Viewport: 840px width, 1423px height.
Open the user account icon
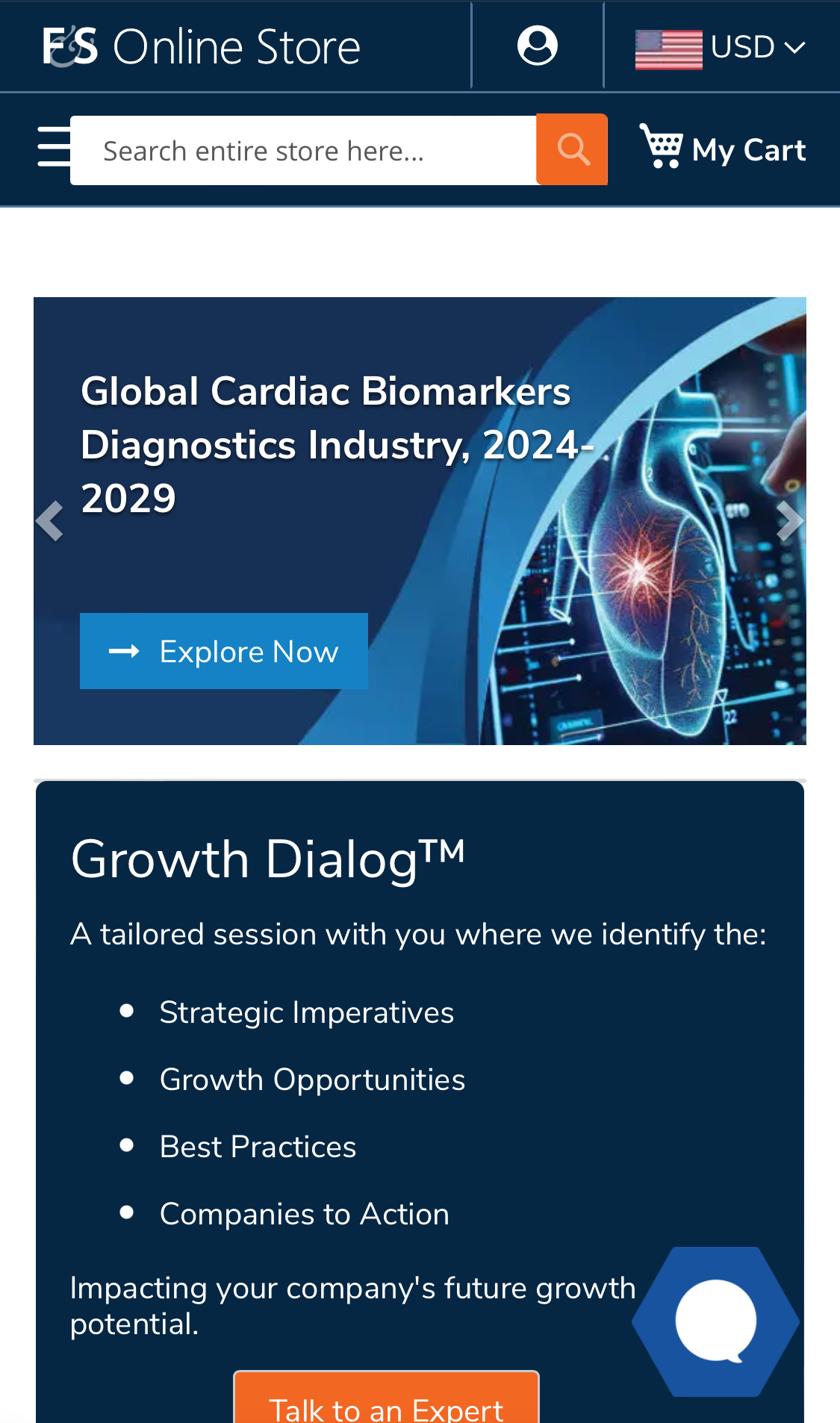coord(538,46)
